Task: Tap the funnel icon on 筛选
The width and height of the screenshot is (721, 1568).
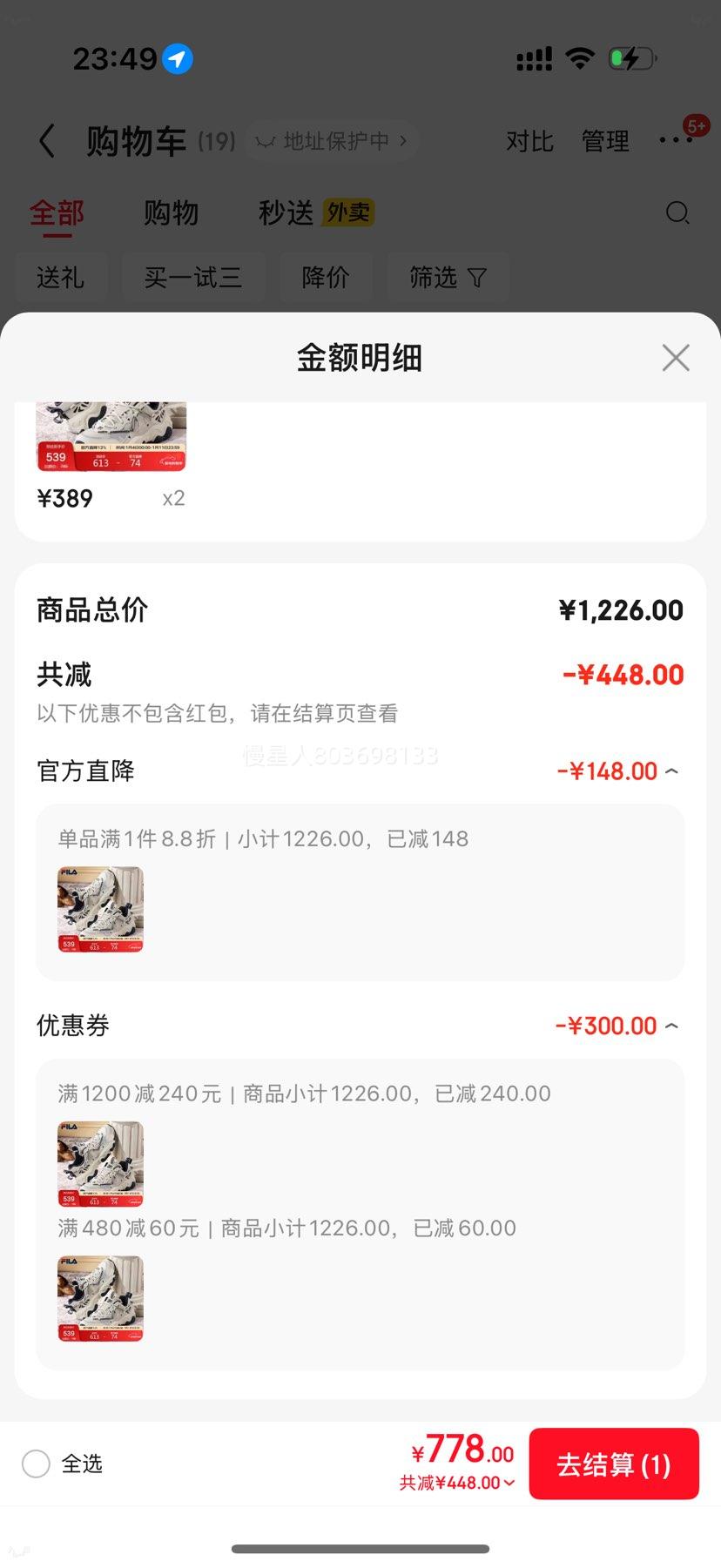Action: (475, 277)
